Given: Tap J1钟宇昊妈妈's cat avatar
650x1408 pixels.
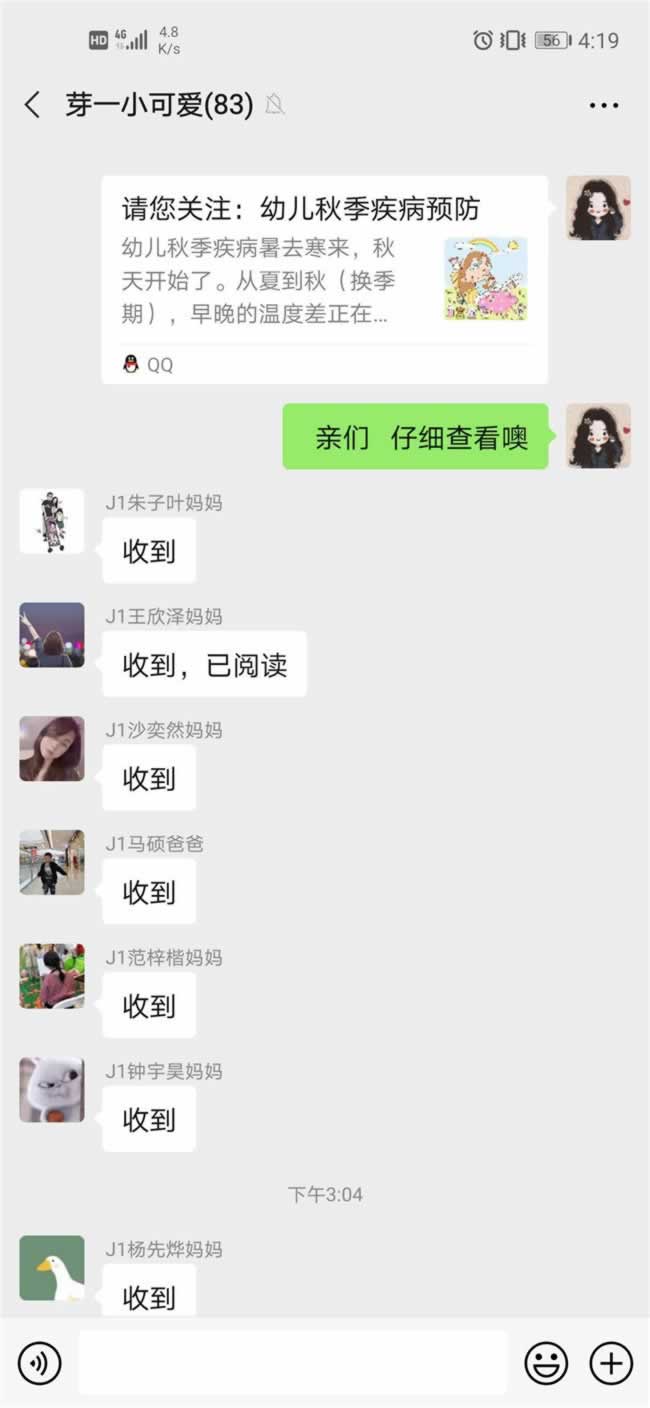Looking at the screenshot, I should pos(52,1090).
